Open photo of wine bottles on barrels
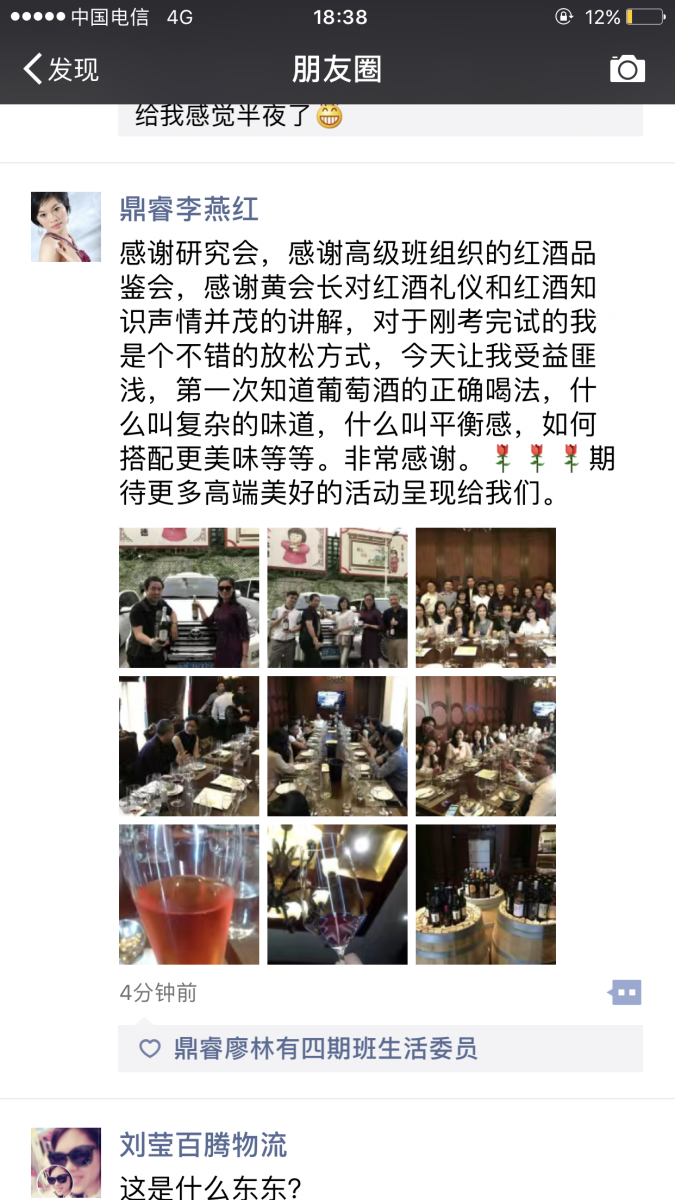 (x=485, y=893)
